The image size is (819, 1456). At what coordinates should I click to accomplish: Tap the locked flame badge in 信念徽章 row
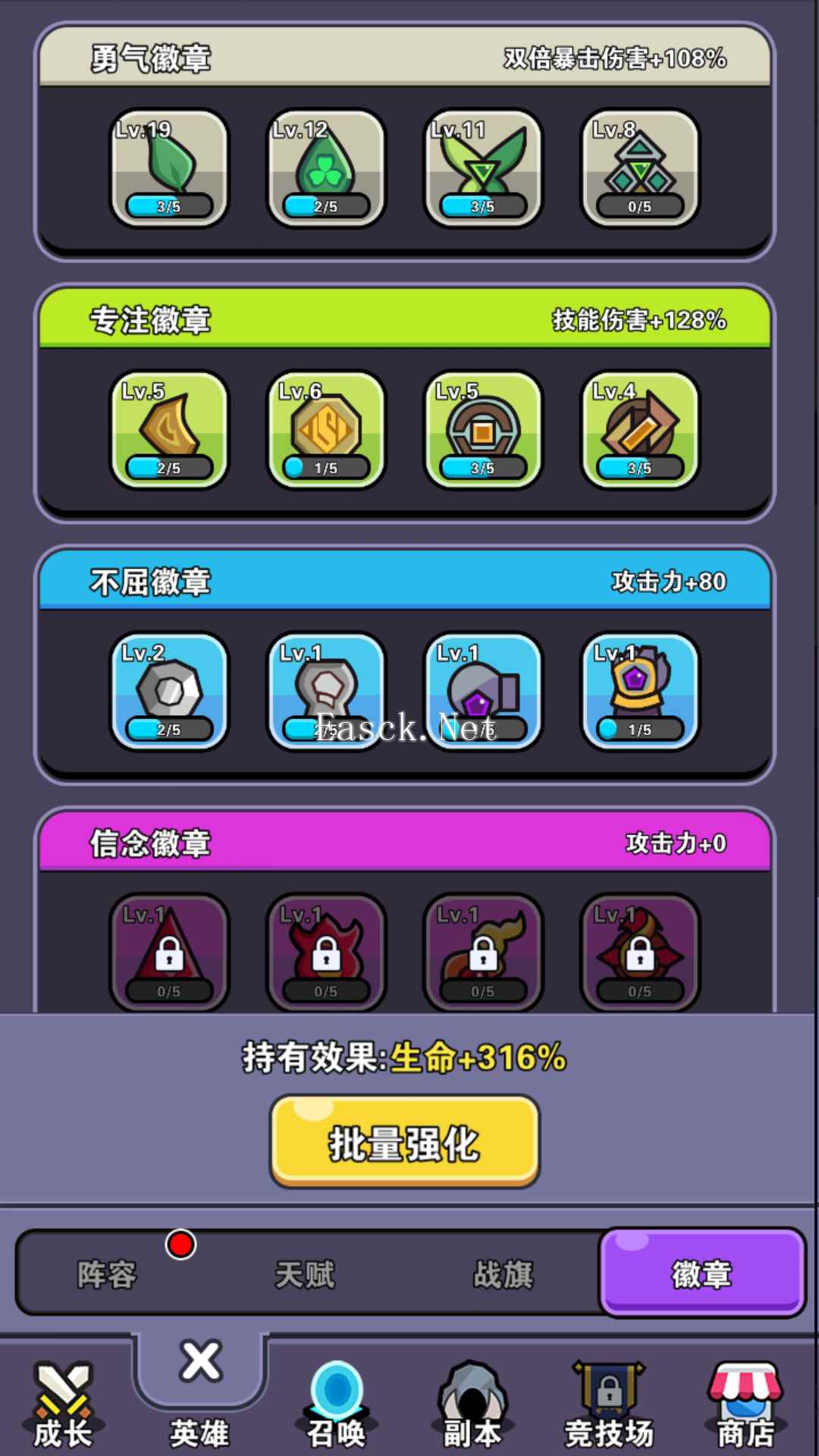pos(326,952)
